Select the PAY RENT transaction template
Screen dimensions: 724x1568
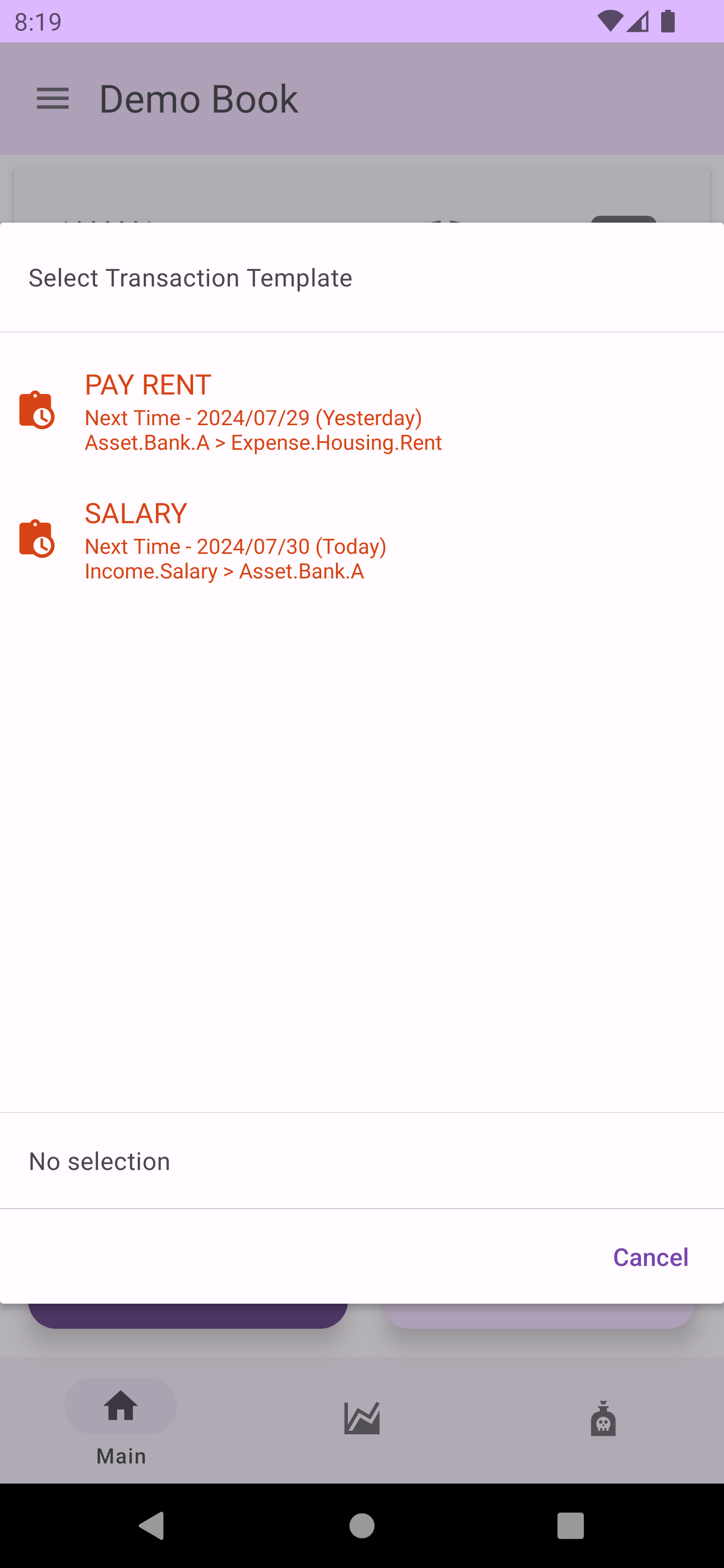click(263, 412)
